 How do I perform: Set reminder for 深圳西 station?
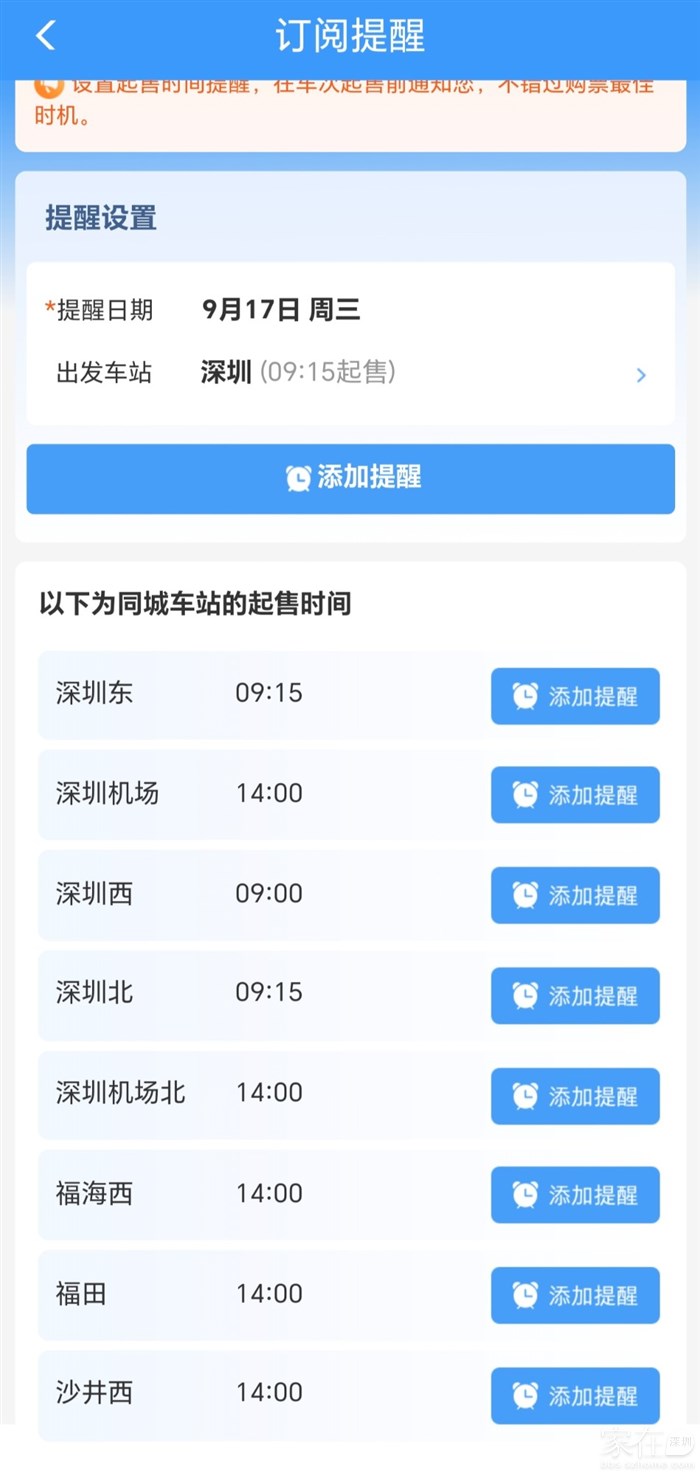(x=575, y=895)
